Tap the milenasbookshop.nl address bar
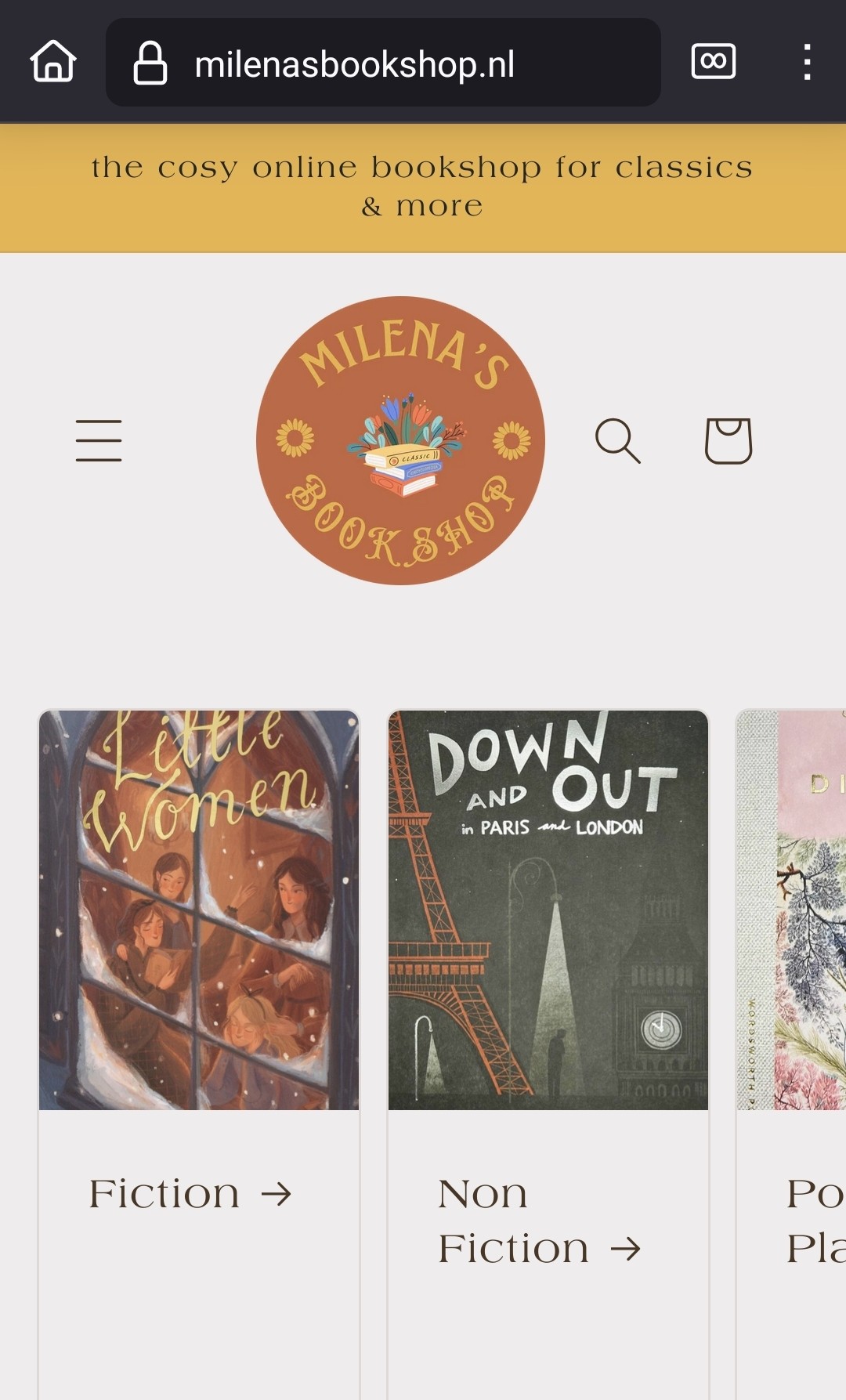 point(383,63)
